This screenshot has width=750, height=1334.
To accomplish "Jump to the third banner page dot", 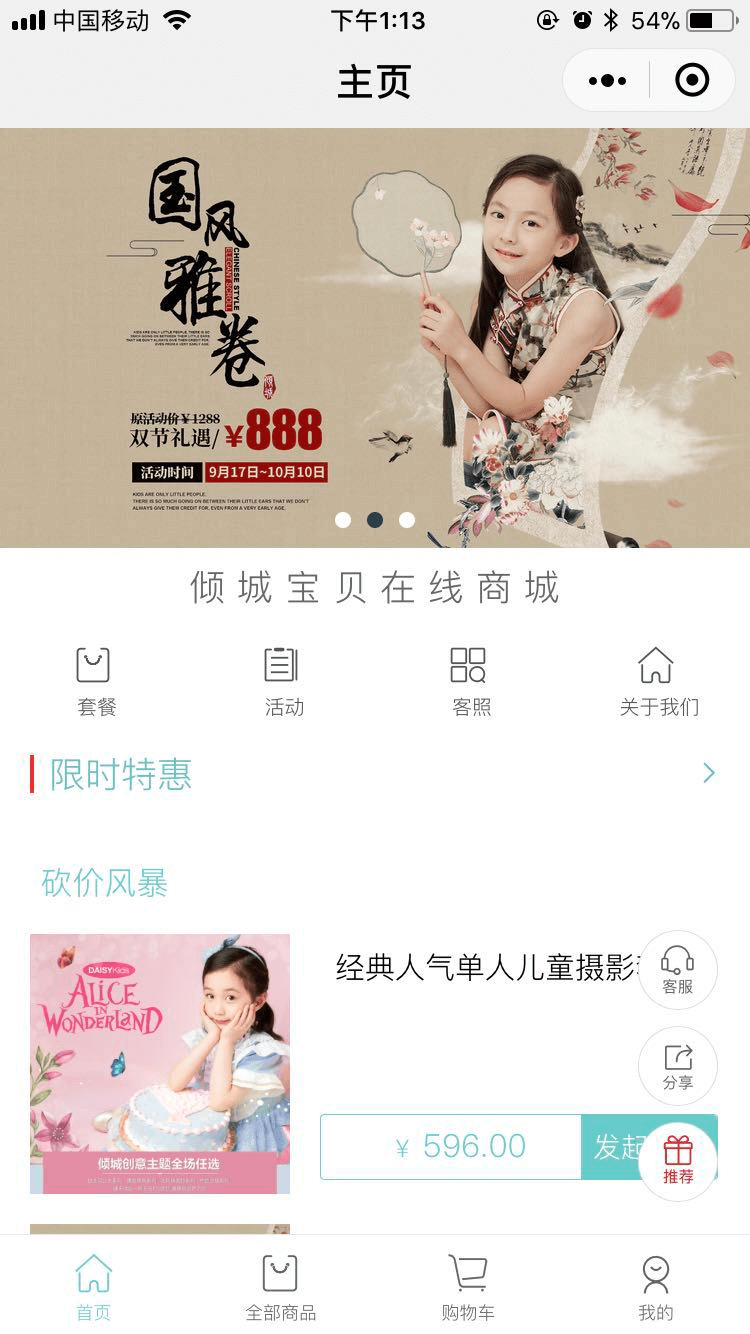I will pyautogui.click(x=407, y=520).
